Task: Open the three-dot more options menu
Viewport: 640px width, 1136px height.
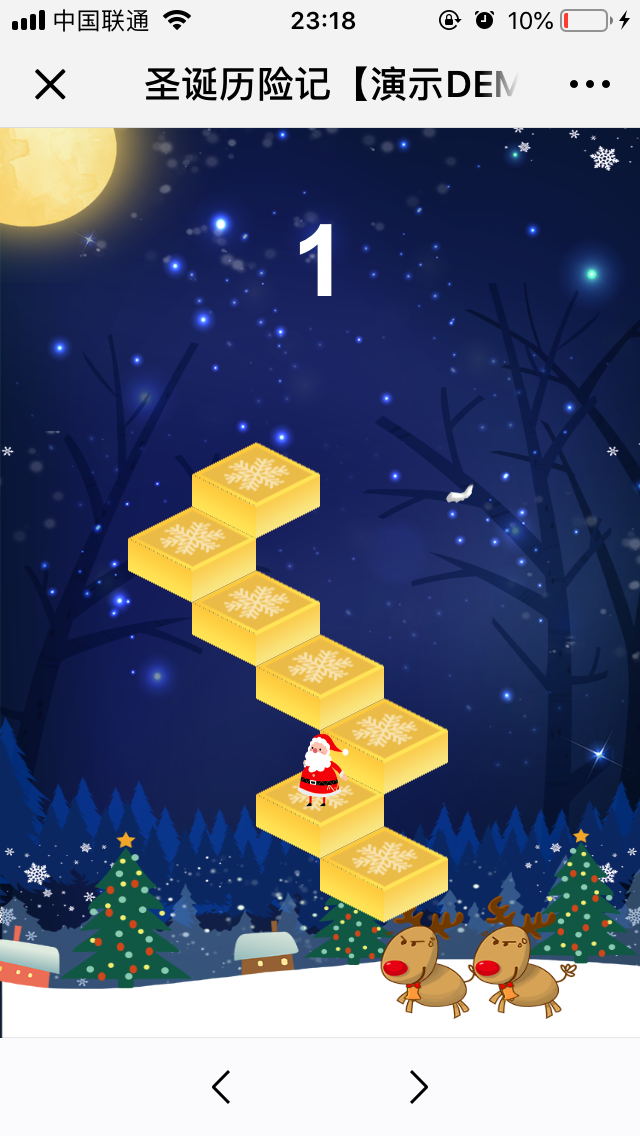Action: pyautogui.click(x=589, y=85)
